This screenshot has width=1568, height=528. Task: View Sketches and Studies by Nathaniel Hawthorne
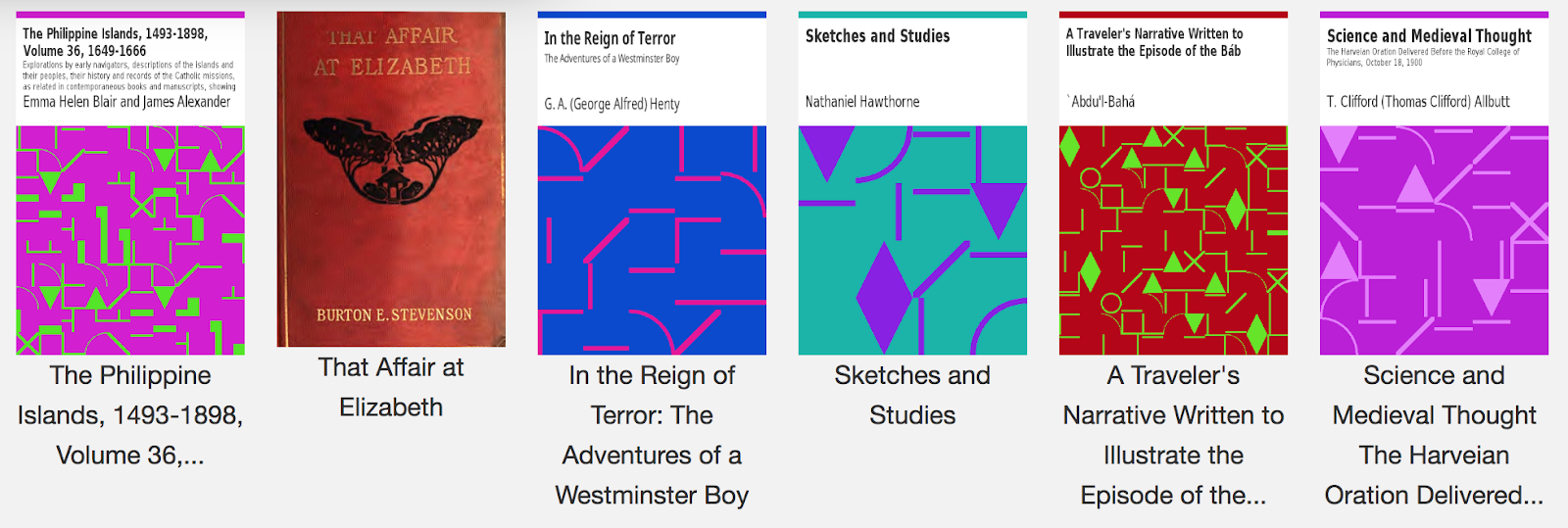912,184
